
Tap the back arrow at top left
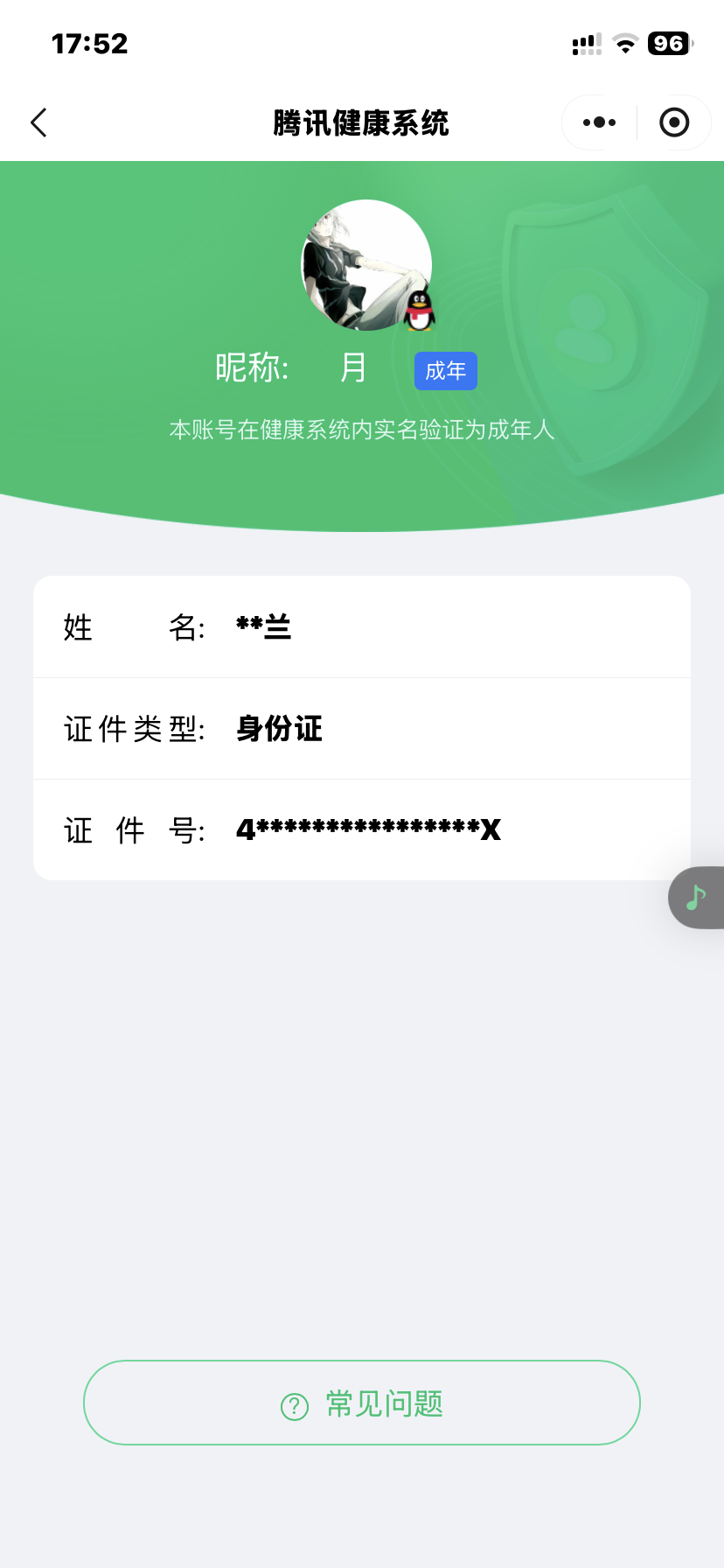click(x=38, y=122)
